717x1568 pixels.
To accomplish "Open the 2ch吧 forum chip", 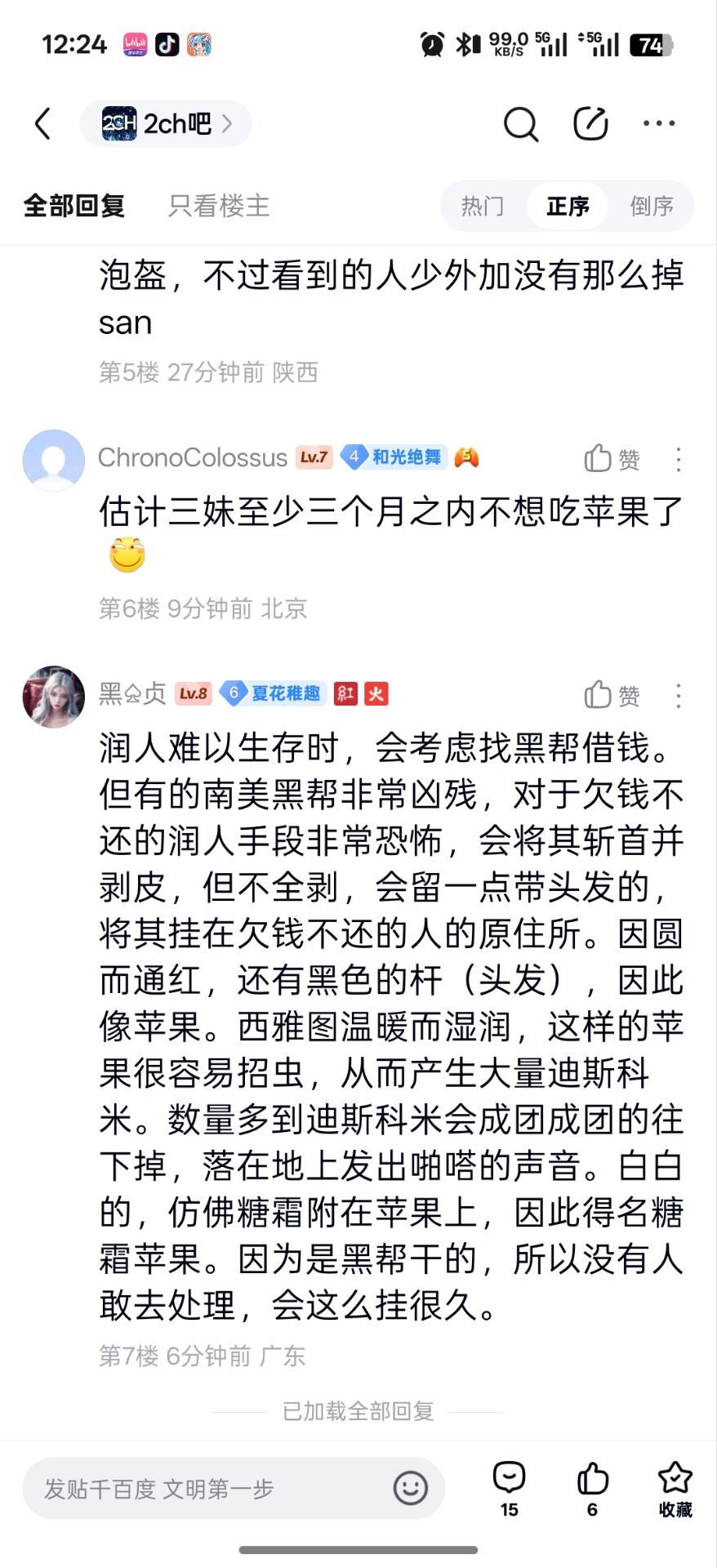I will [166, 123].
